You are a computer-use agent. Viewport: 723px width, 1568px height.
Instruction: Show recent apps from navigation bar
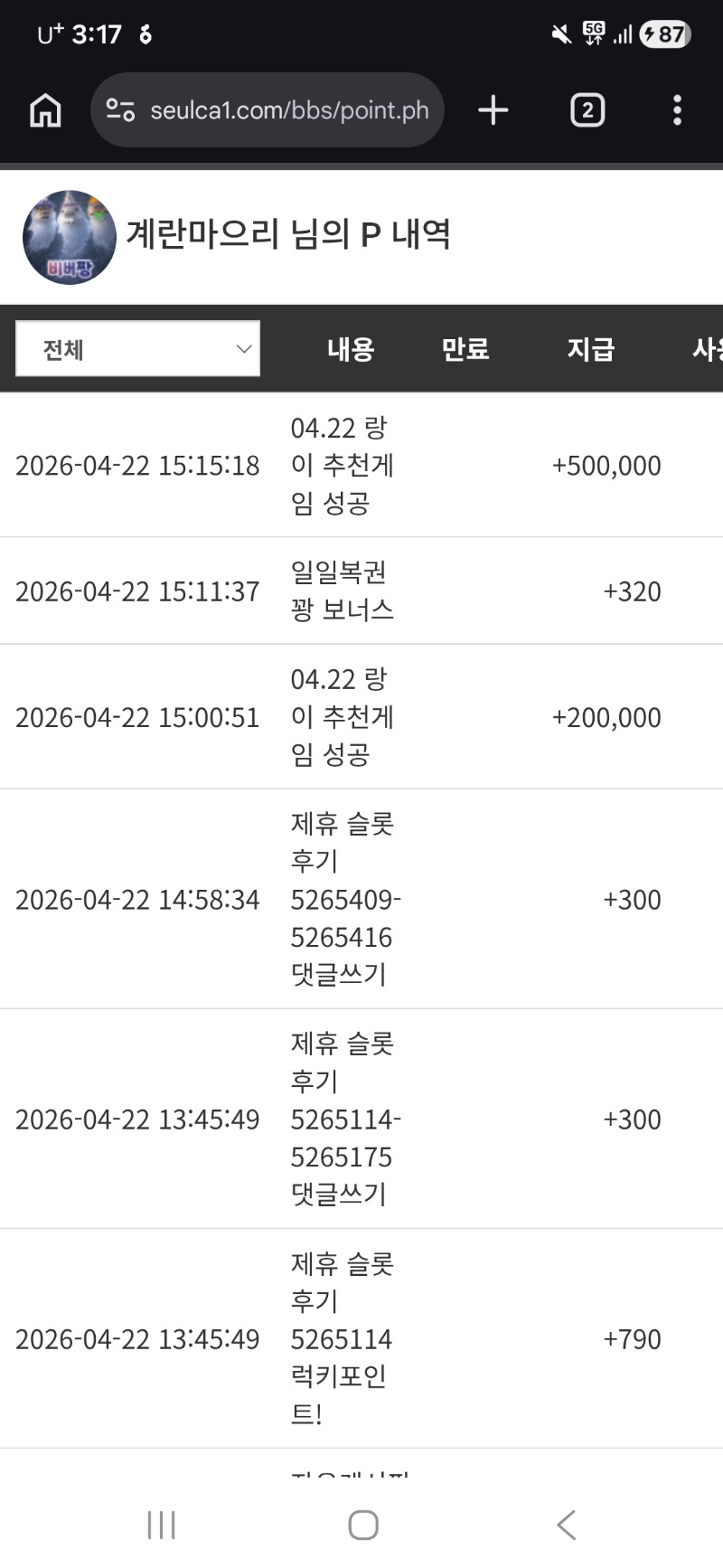(x=161, y=1525)
